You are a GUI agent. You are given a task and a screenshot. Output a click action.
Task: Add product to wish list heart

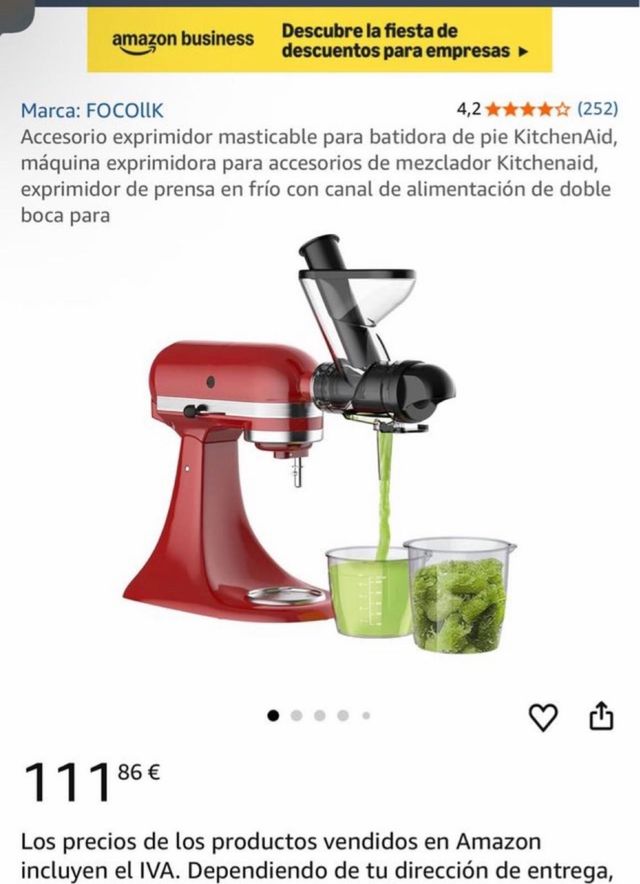pos(542,716)
